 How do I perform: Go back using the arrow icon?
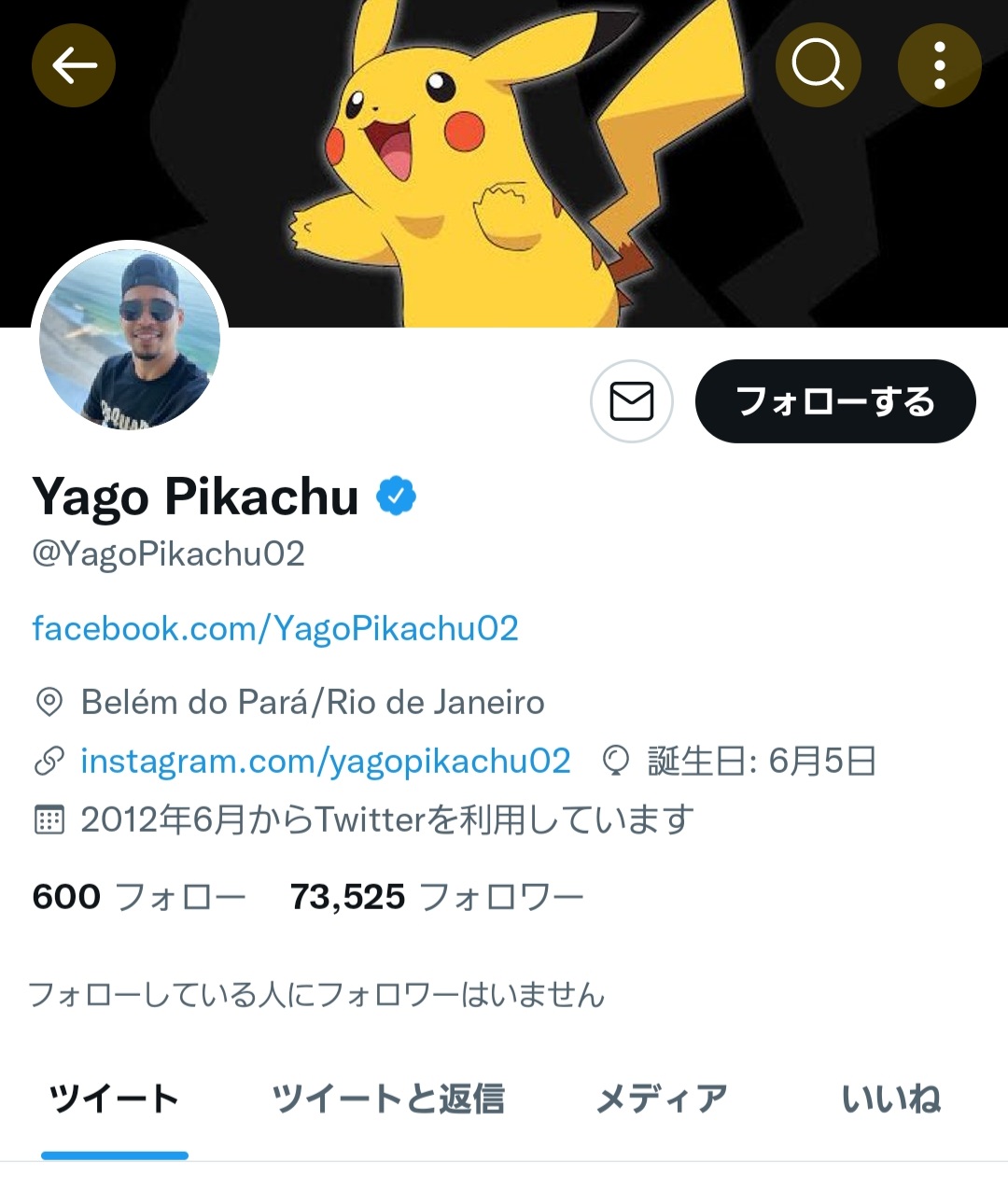coord(74,65)
